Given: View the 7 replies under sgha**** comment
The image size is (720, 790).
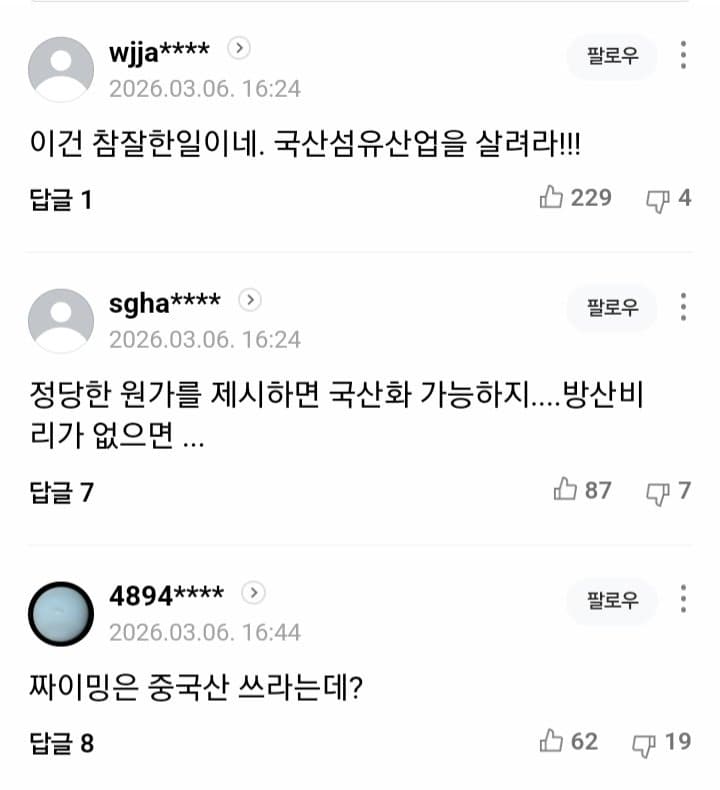Looking at the screenshot, I should click(x=61, y=491).
